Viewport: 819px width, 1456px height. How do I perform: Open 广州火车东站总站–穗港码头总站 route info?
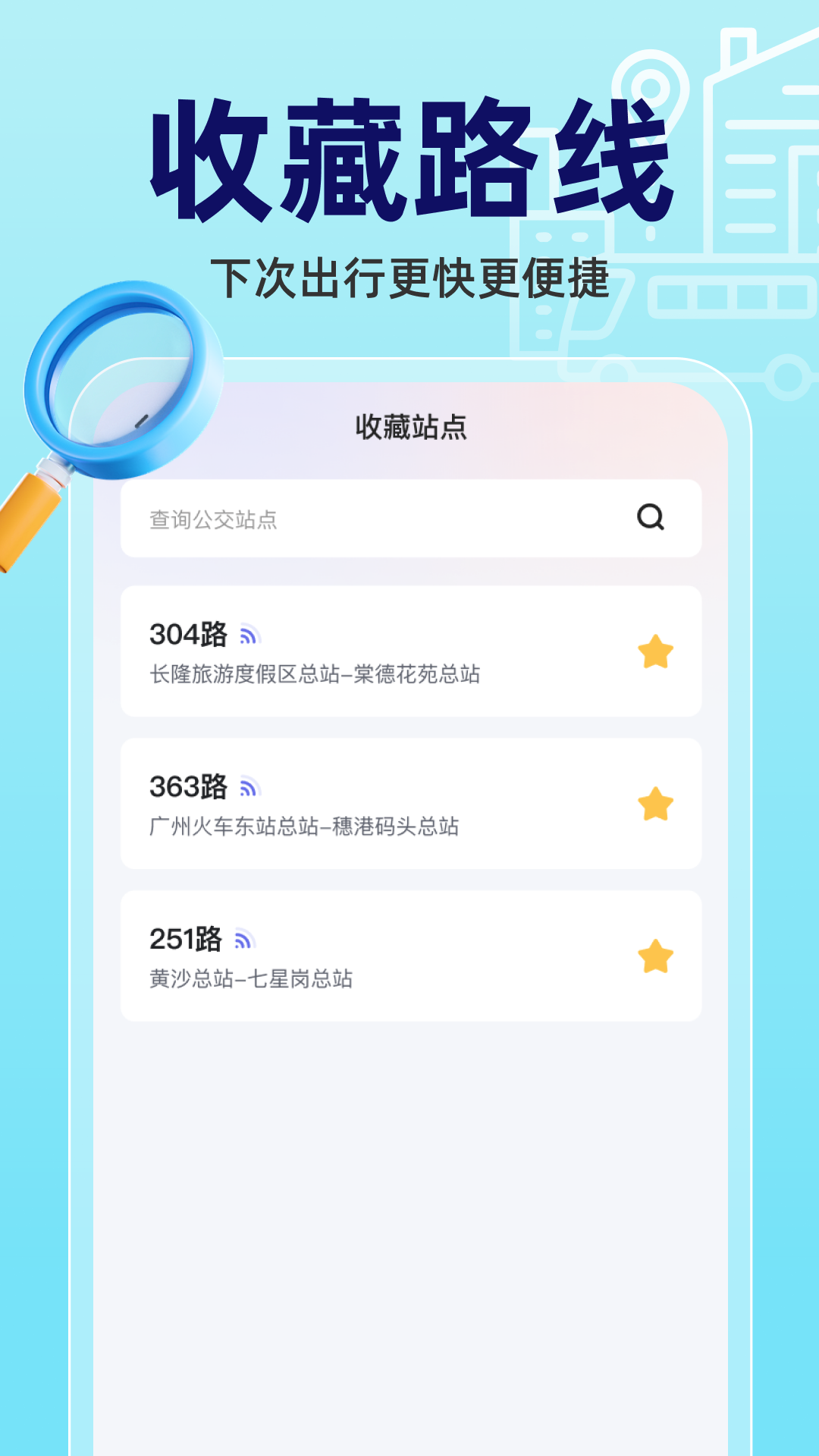coord(306,826)
